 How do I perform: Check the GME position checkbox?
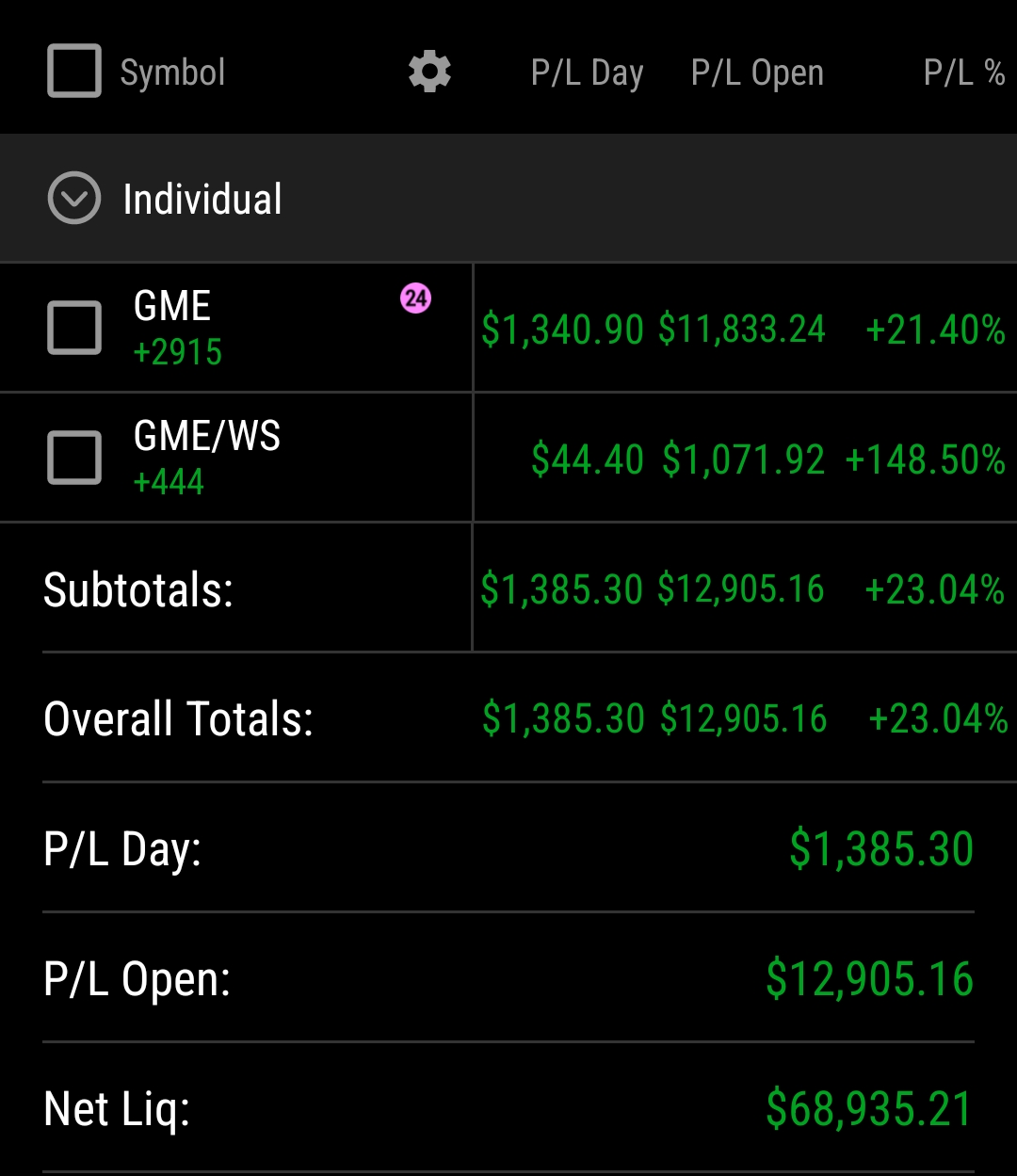click(74, 328)
